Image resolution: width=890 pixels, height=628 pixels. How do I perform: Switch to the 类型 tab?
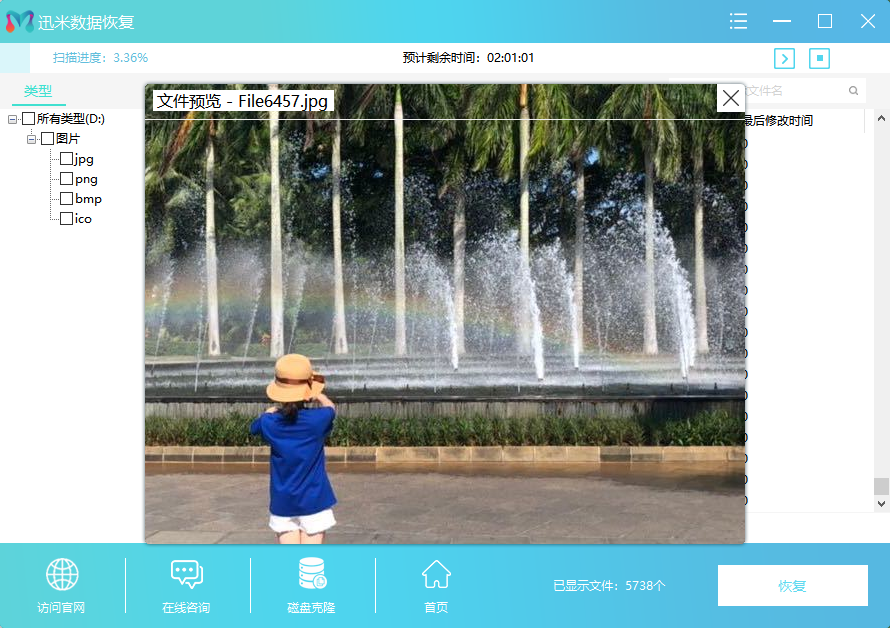[38, 91]
